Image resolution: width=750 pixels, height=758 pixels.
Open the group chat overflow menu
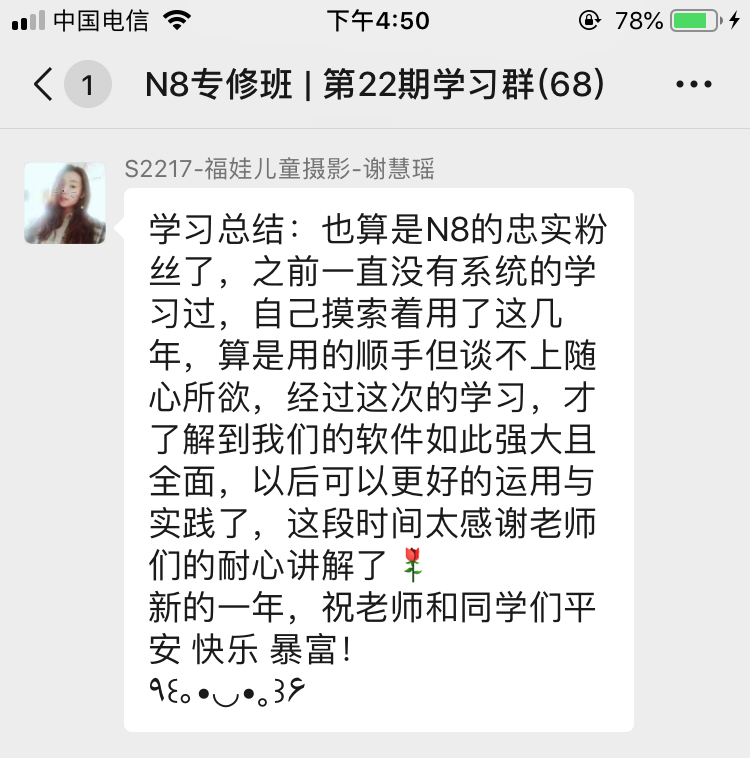click(694, 85)
